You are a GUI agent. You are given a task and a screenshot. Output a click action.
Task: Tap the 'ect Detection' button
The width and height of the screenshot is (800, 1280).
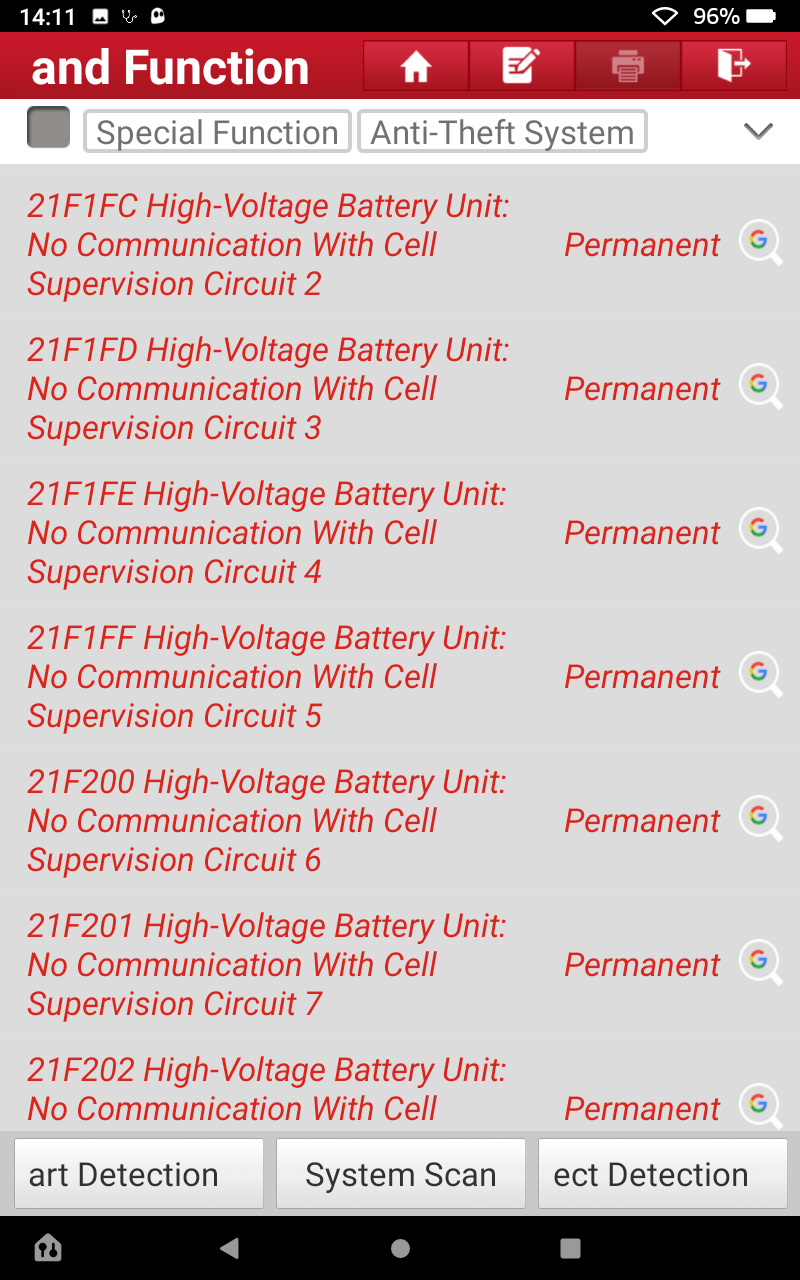click(x=662, y=1174)
